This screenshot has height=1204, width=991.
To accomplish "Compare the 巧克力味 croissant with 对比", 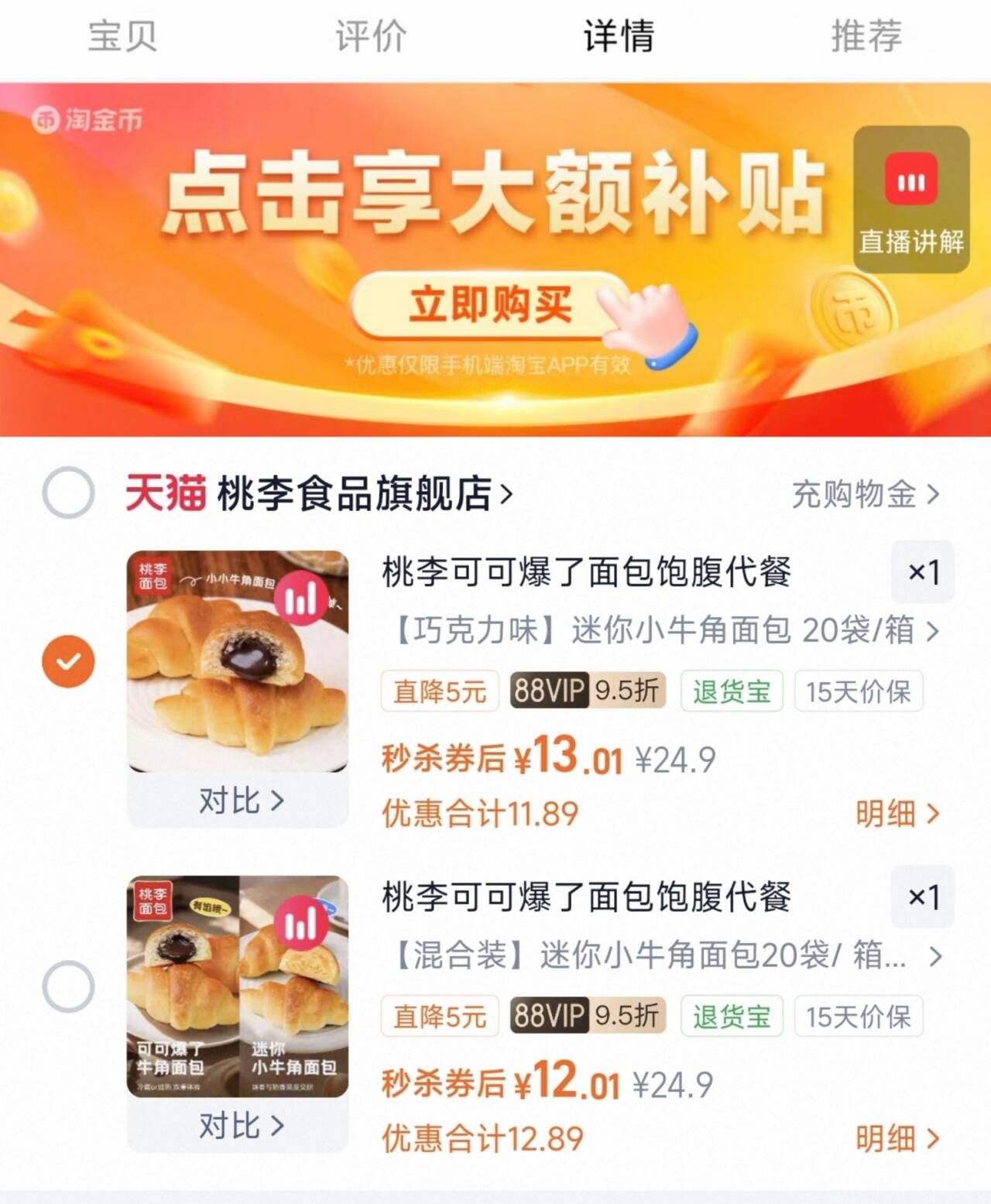I will point(240,801).
